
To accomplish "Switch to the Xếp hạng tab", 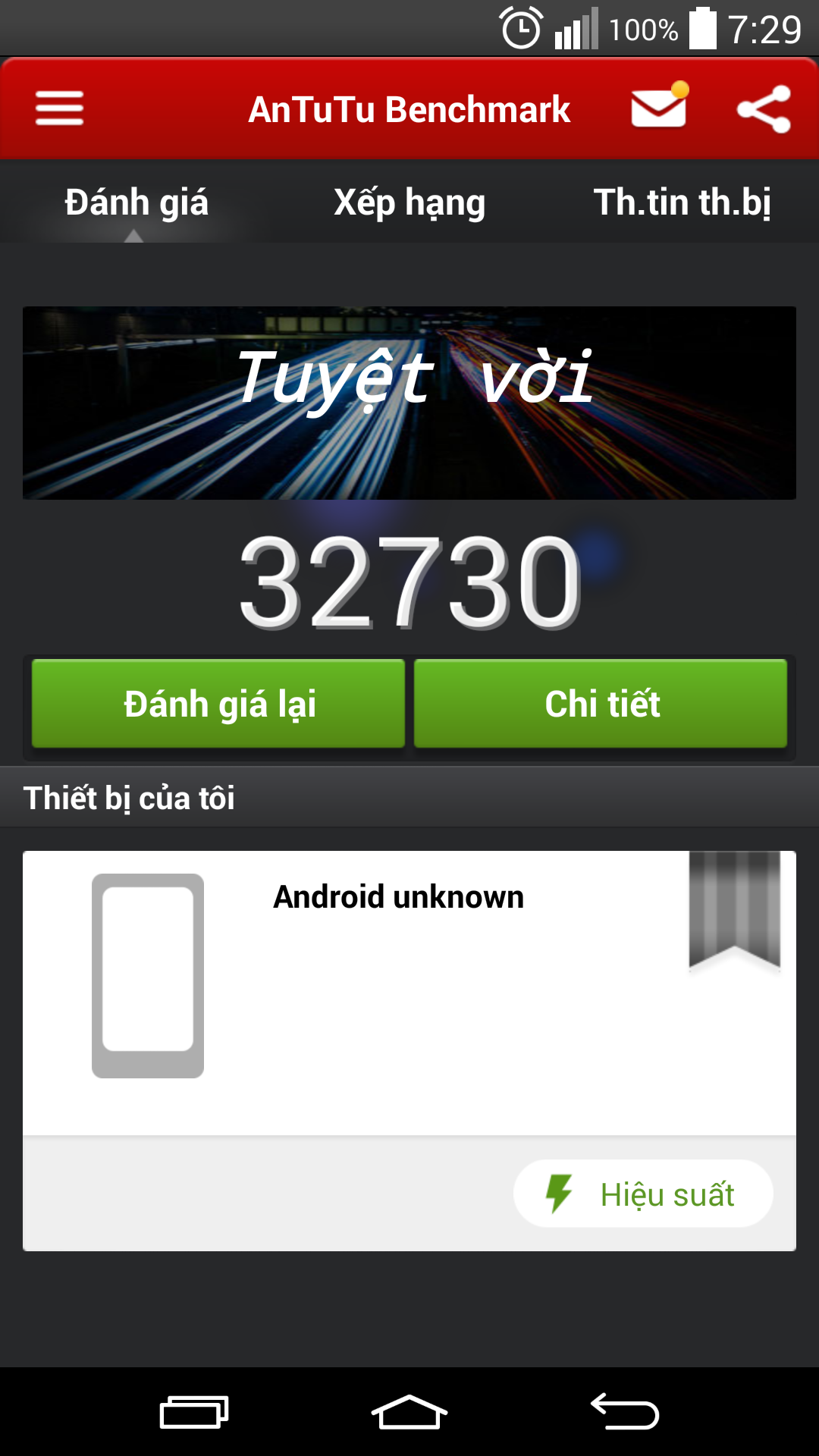I will coord(409,202).
